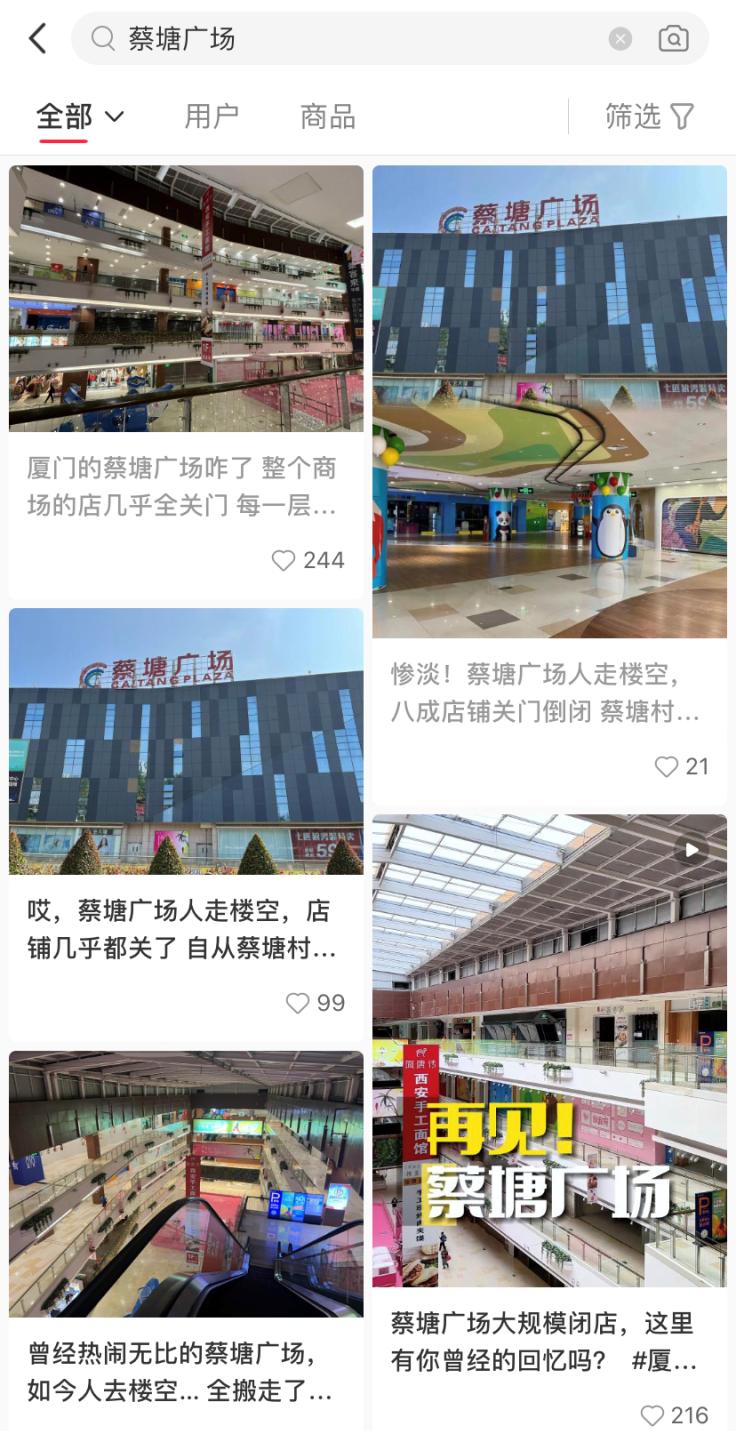This screenshot has height=1431, width=736.
Task: Select the 全部 results tab
Action: [x=62, y=116]
